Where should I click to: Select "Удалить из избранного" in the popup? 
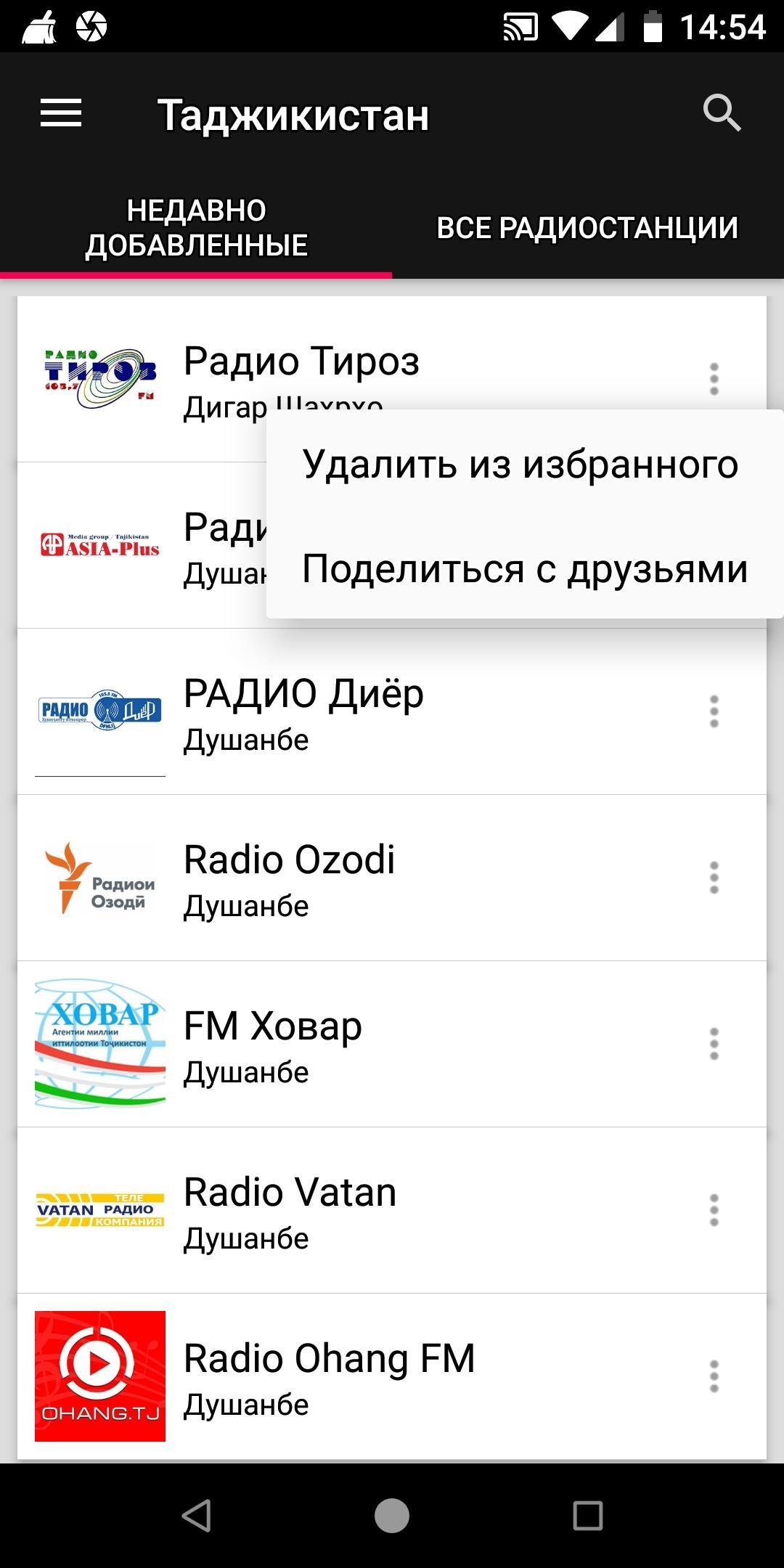click(524, 463)
